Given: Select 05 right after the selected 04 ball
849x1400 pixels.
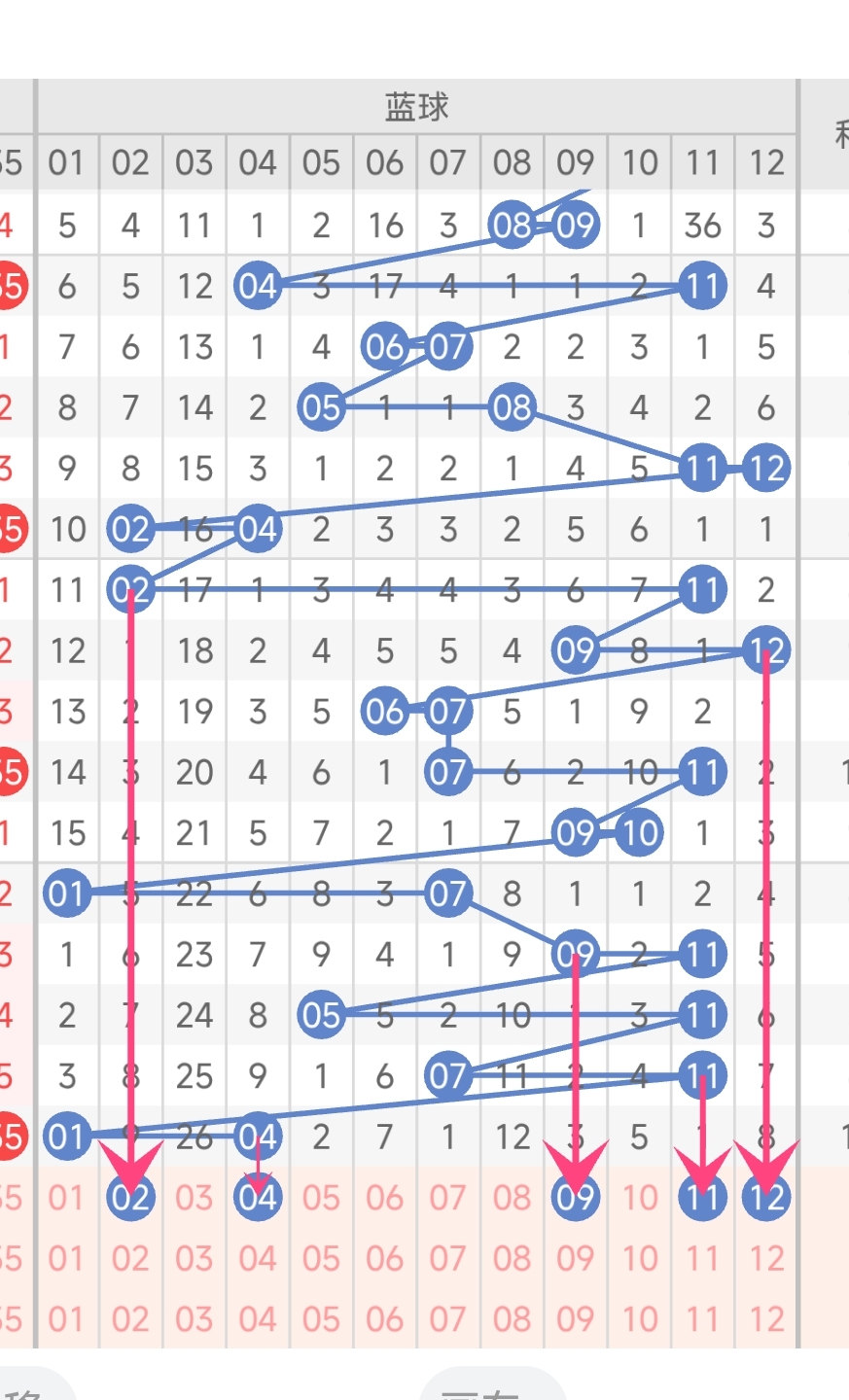Looking at the screenshot, I should 321,1198.
